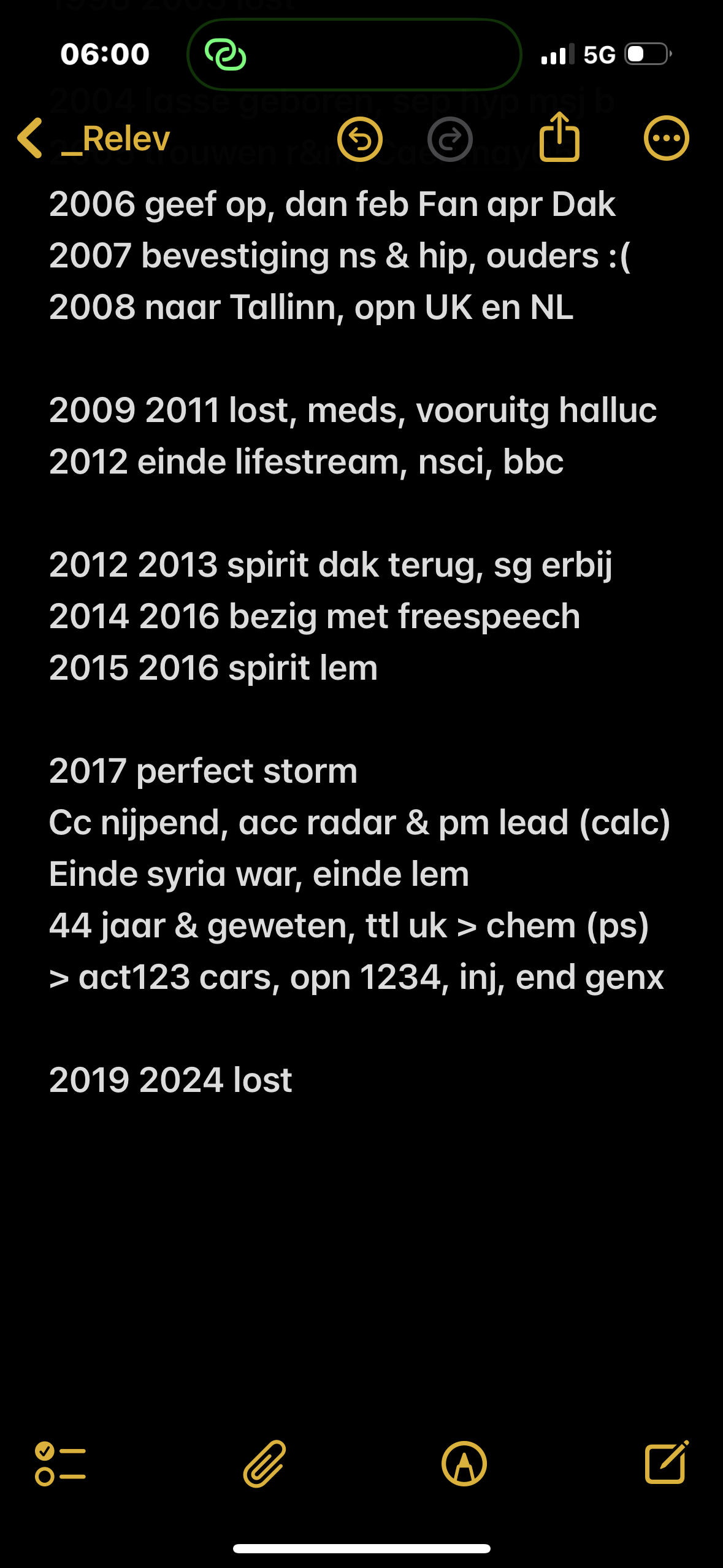Tap the link icon in the Dynamic Island
The height and width of the screenshot is (1568, 723).
(x=226, y=55)
